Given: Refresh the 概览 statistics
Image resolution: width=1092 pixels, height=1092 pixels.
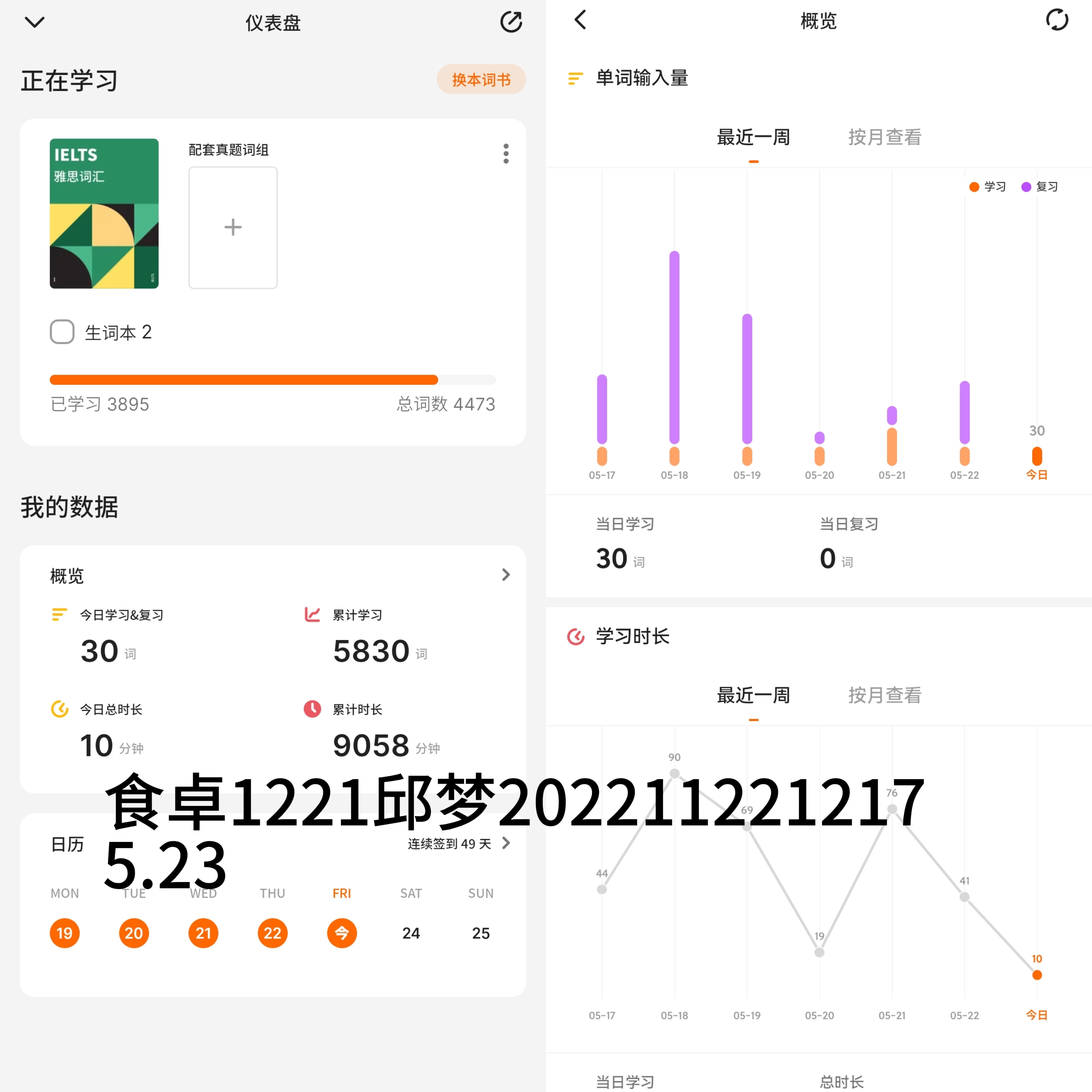Looking at the screenshot, I should [1057, 20].
